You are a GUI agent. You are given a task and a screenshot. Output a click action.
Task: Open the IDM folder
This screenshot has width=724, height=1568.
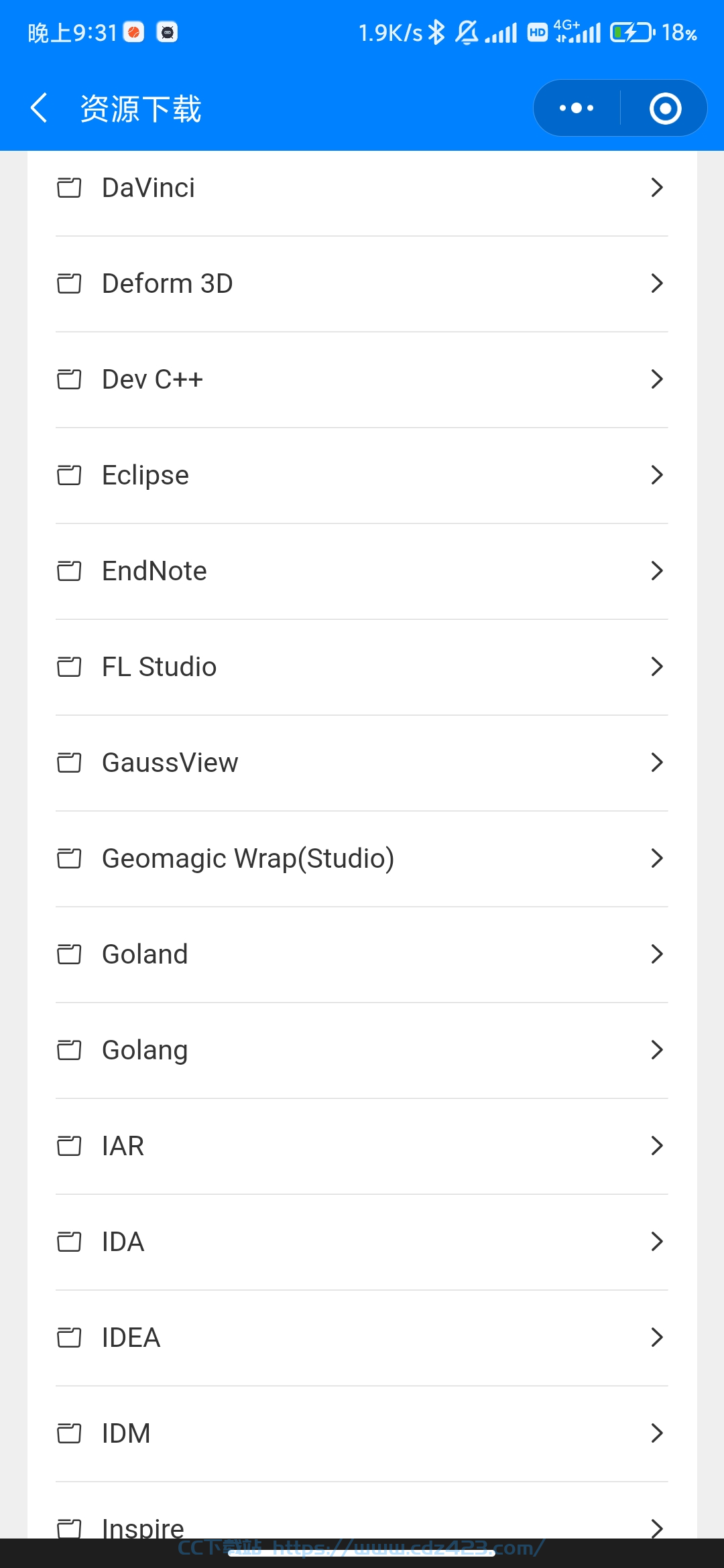coord(362,1433)
